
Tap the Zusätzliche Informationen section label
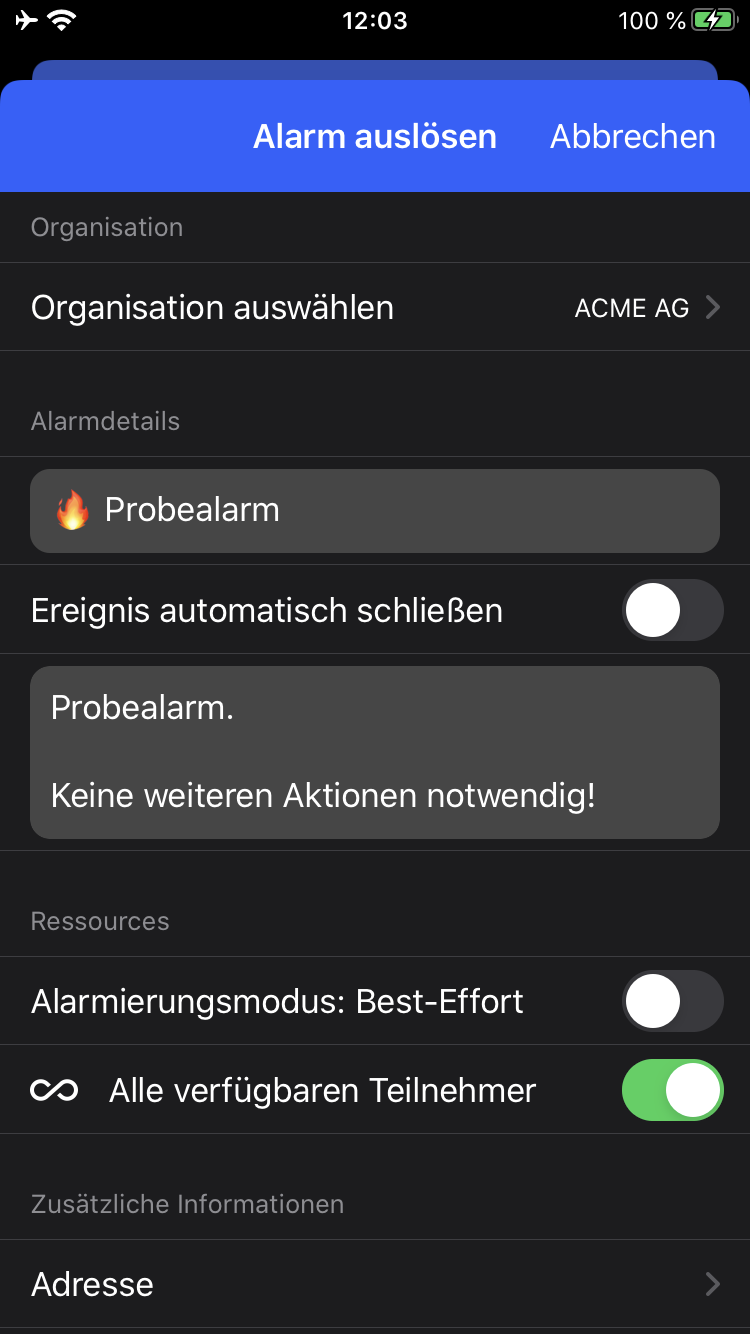[190, 1204]
